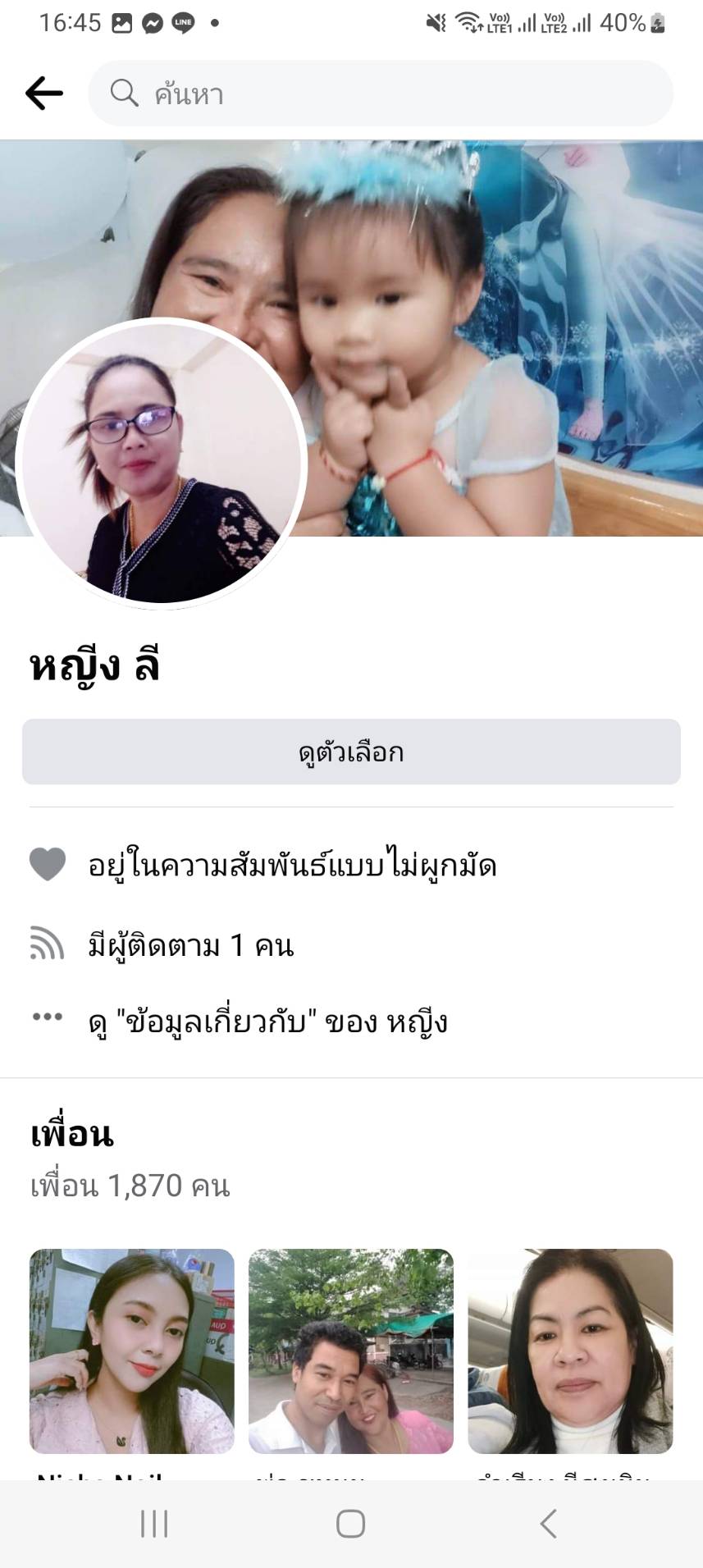Go back using the top arrow
703x1568 pixels.
[x=44, y=94]
